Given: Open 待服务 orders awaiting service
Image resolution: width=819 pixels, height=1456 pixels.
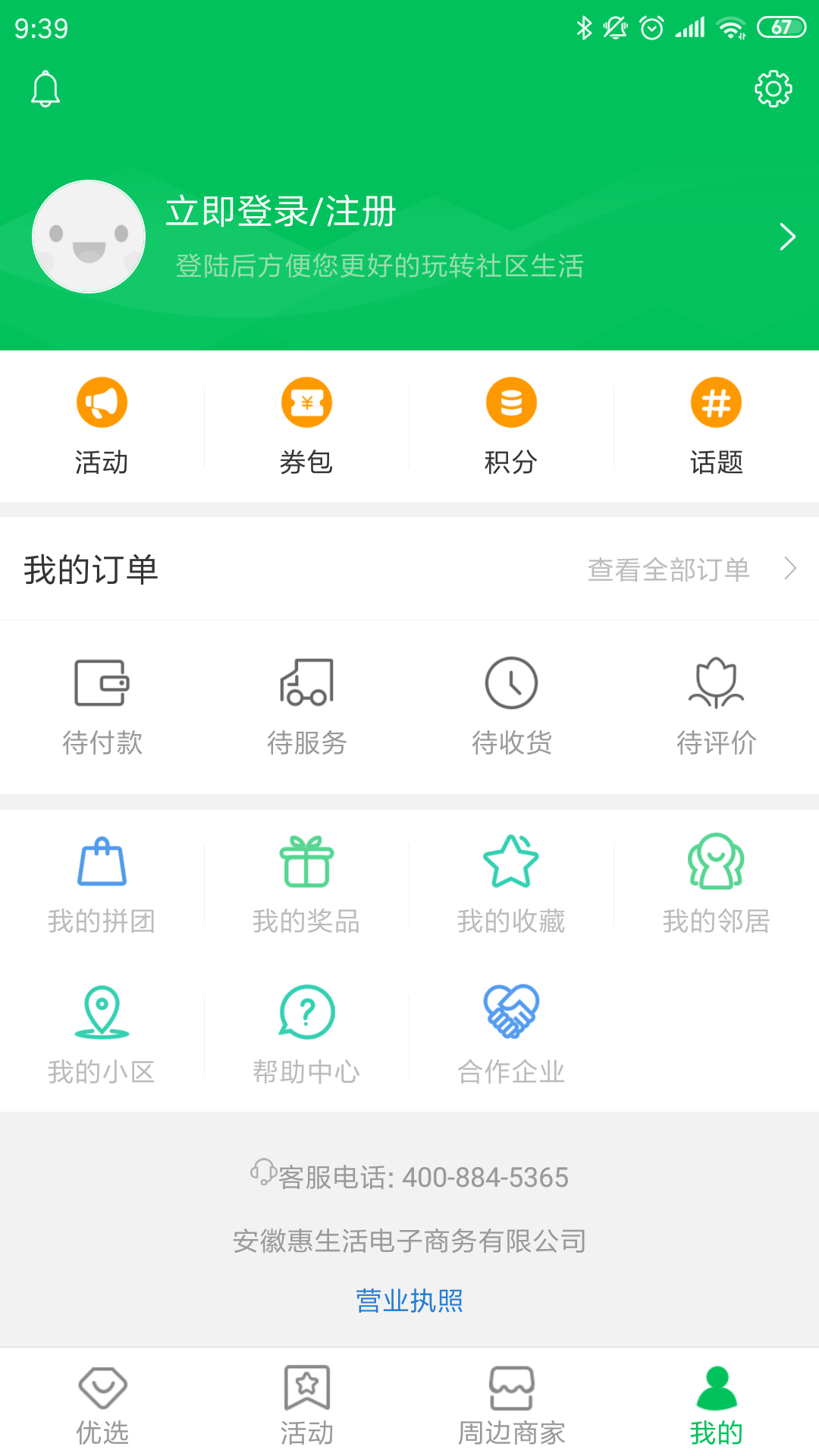Looking at the screenshot, I should click(x=306, y=706).
